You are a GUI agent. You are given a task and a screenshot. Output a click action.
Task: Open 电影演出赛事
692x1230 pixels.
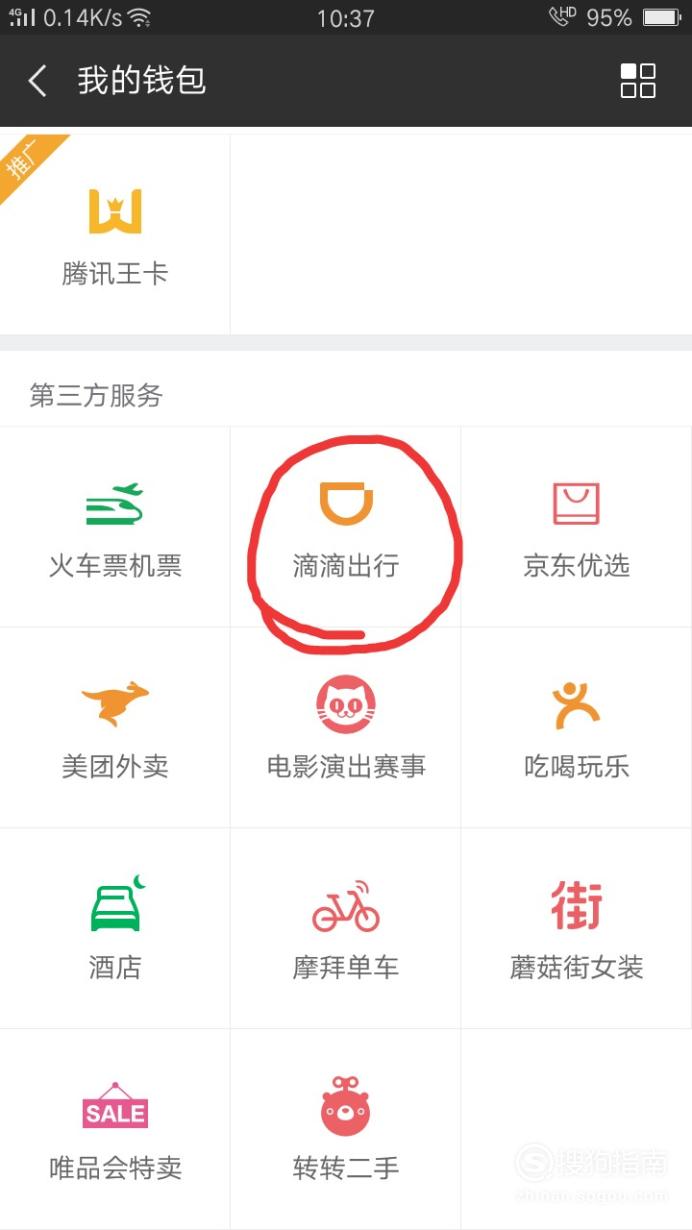point(346,728)
